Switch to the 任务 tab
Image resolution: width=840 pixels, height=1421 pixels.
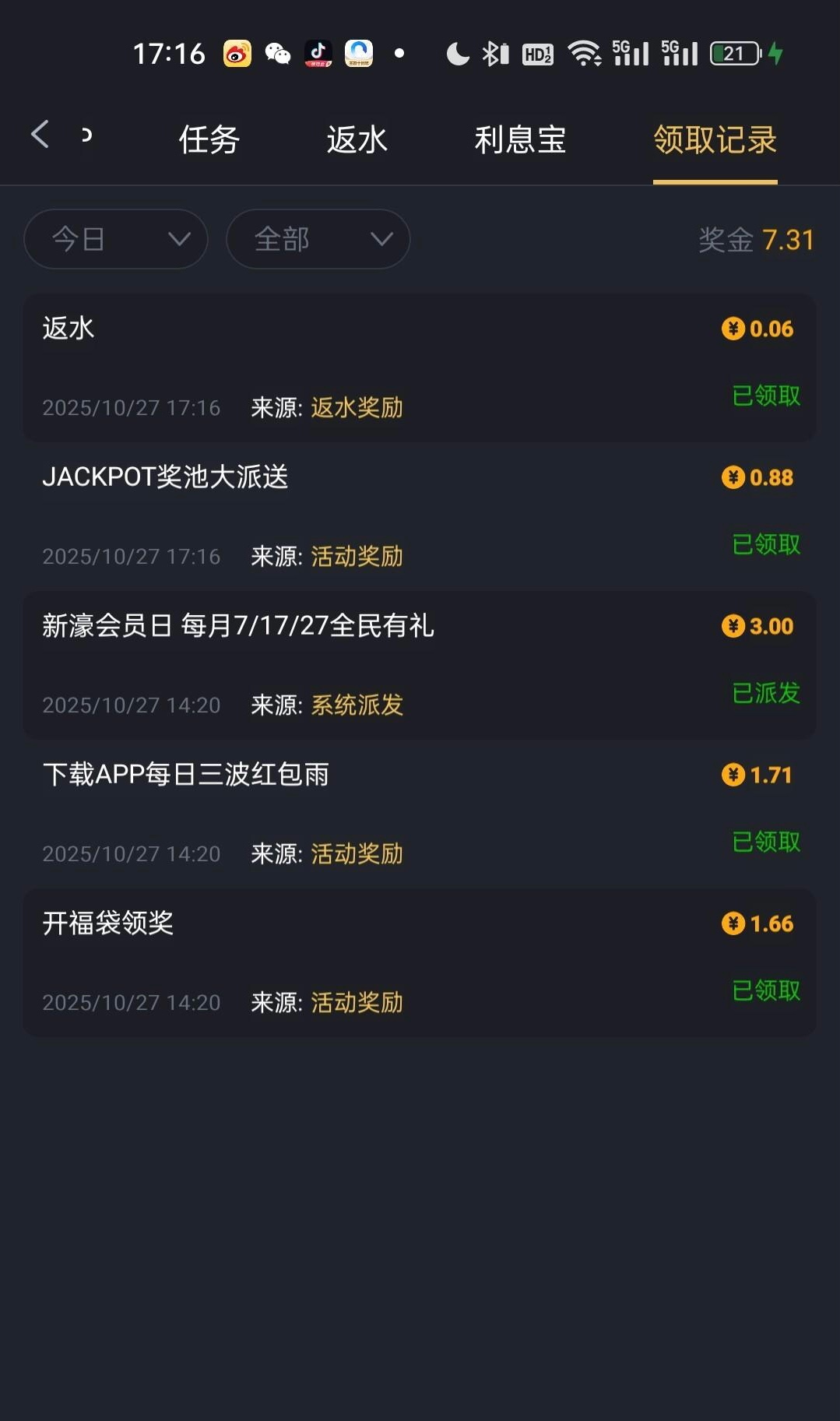(209, 140)
